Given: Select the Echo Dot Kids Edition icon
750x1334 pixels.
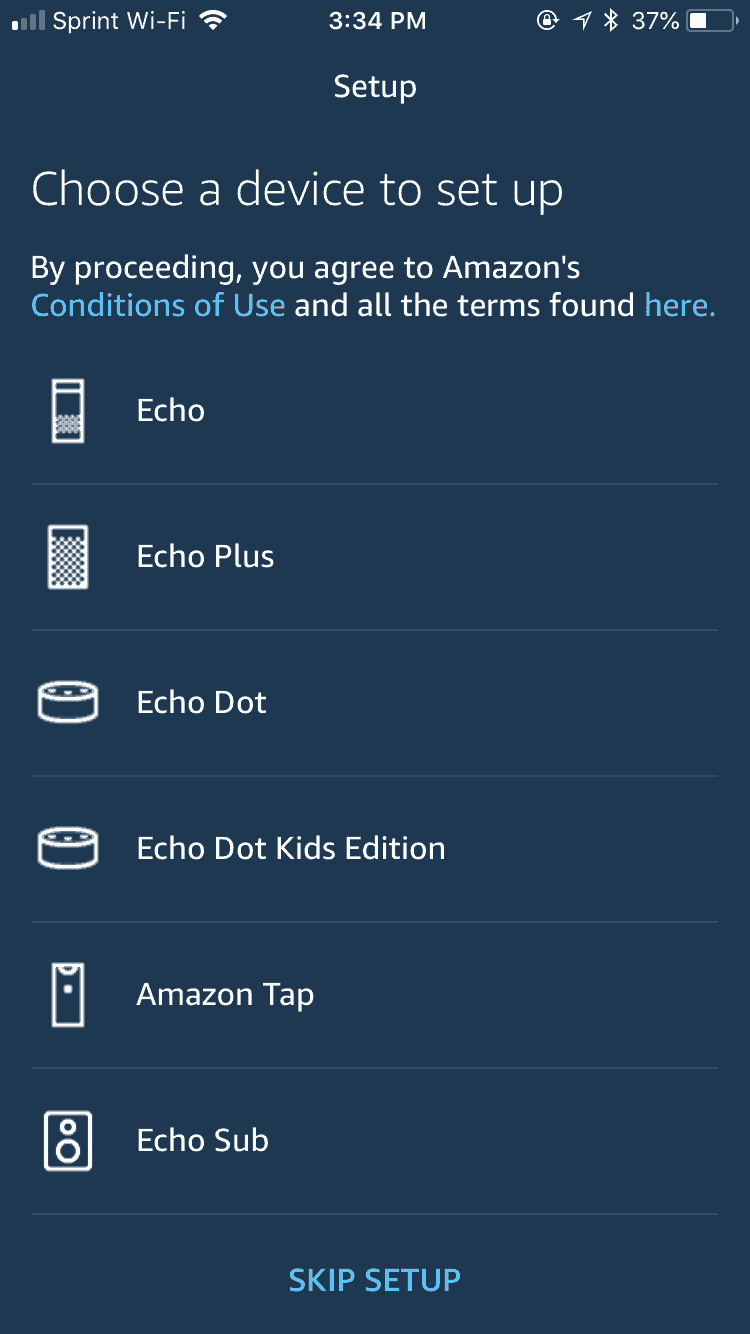Looking at the screenshot, I should tap(67, 847).
